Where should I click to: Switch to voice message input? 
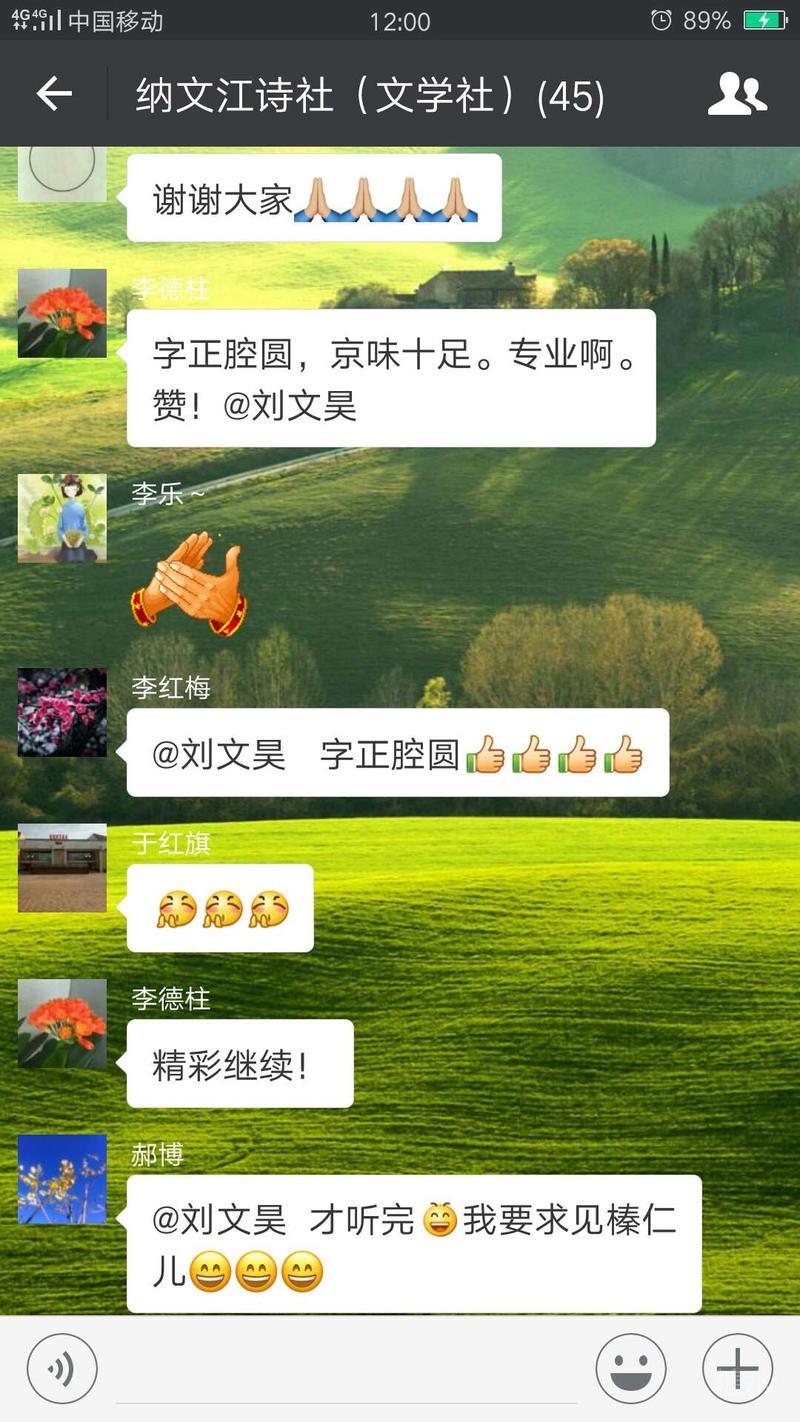(x=62, y=1369)
